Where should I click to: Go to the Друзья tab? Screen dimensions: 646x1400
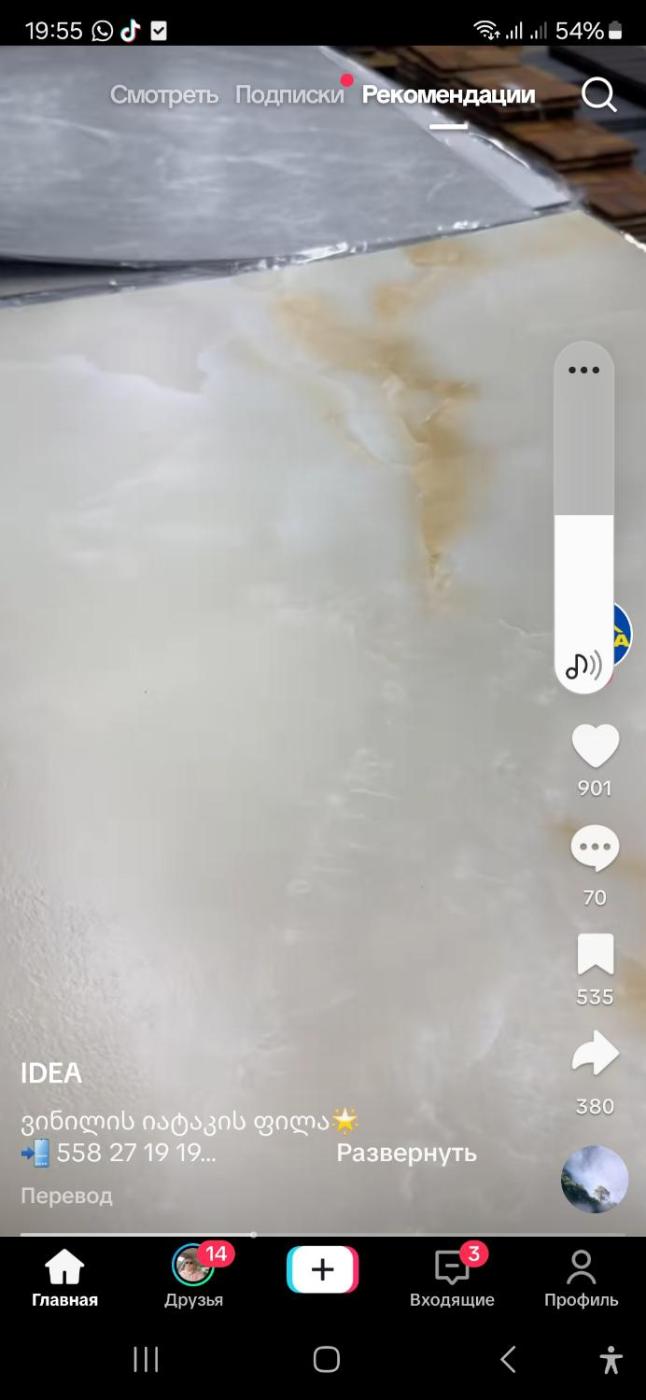coord(193,1277)
